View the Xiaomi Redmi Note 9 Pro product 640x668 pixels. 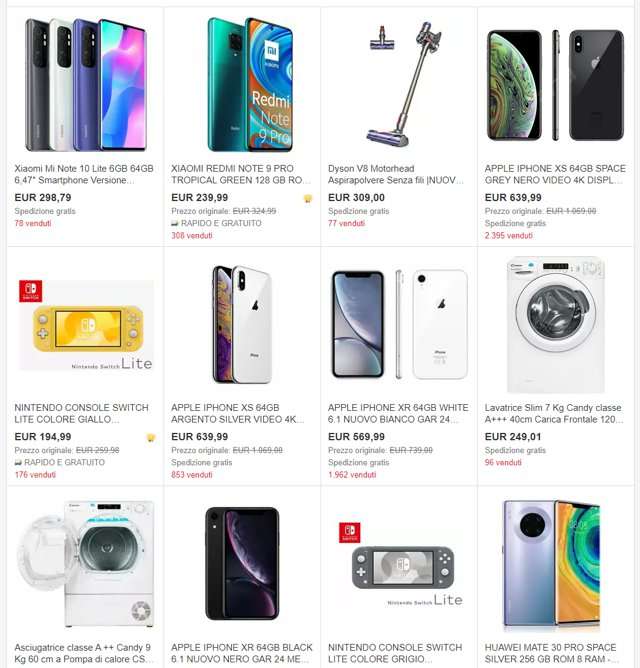240,175
